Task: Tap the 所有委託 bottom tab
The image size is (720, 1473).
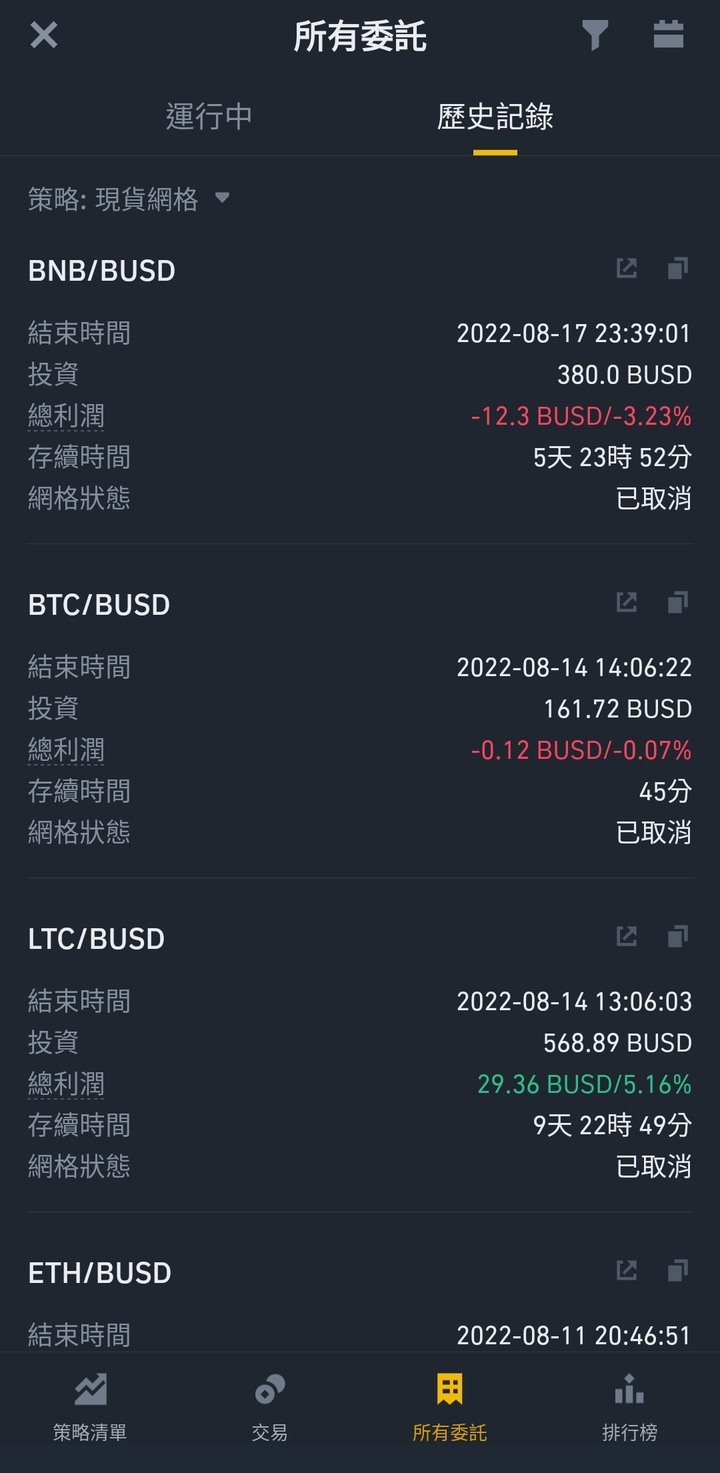Action: 450,1408
